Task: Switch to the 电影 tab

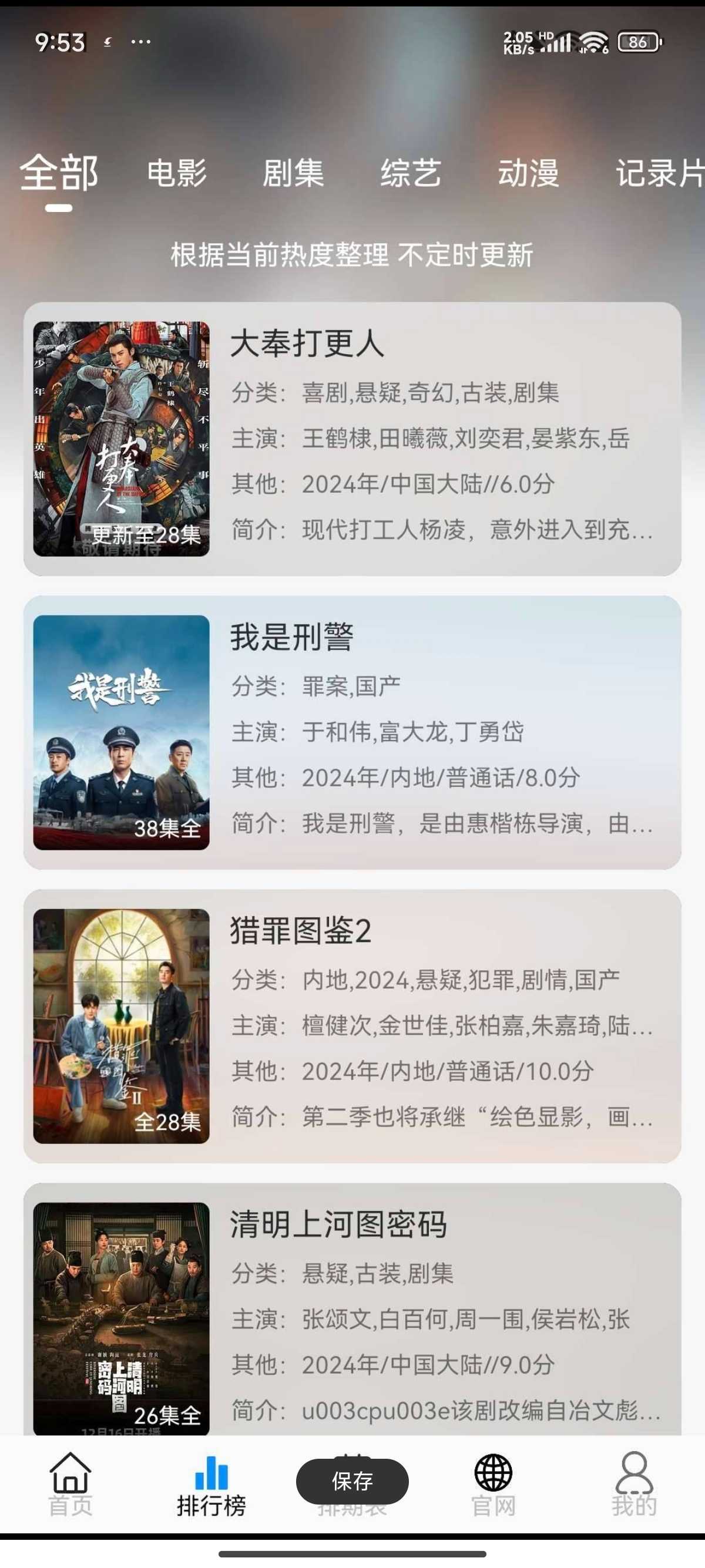Action: (177, 173)
